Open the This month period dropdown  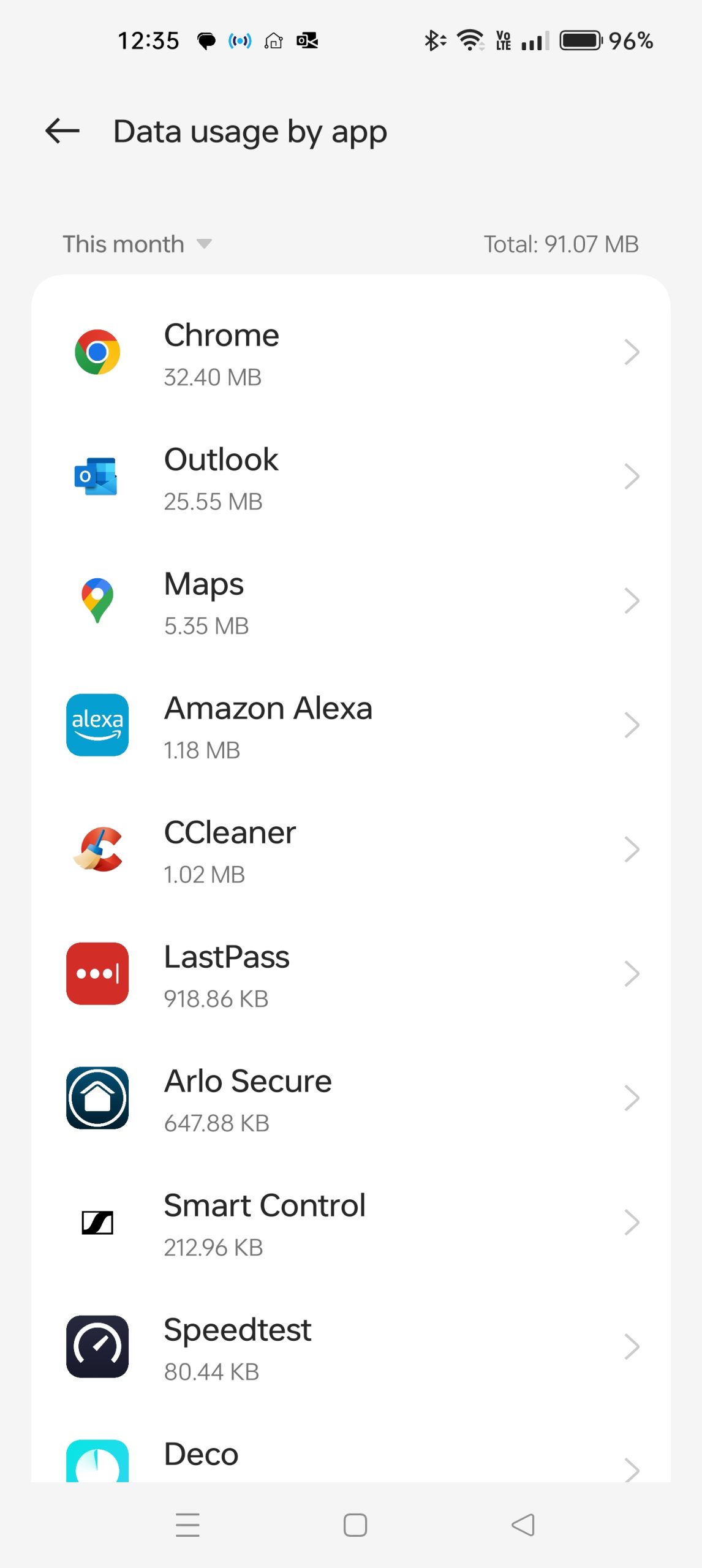(137, 244)
